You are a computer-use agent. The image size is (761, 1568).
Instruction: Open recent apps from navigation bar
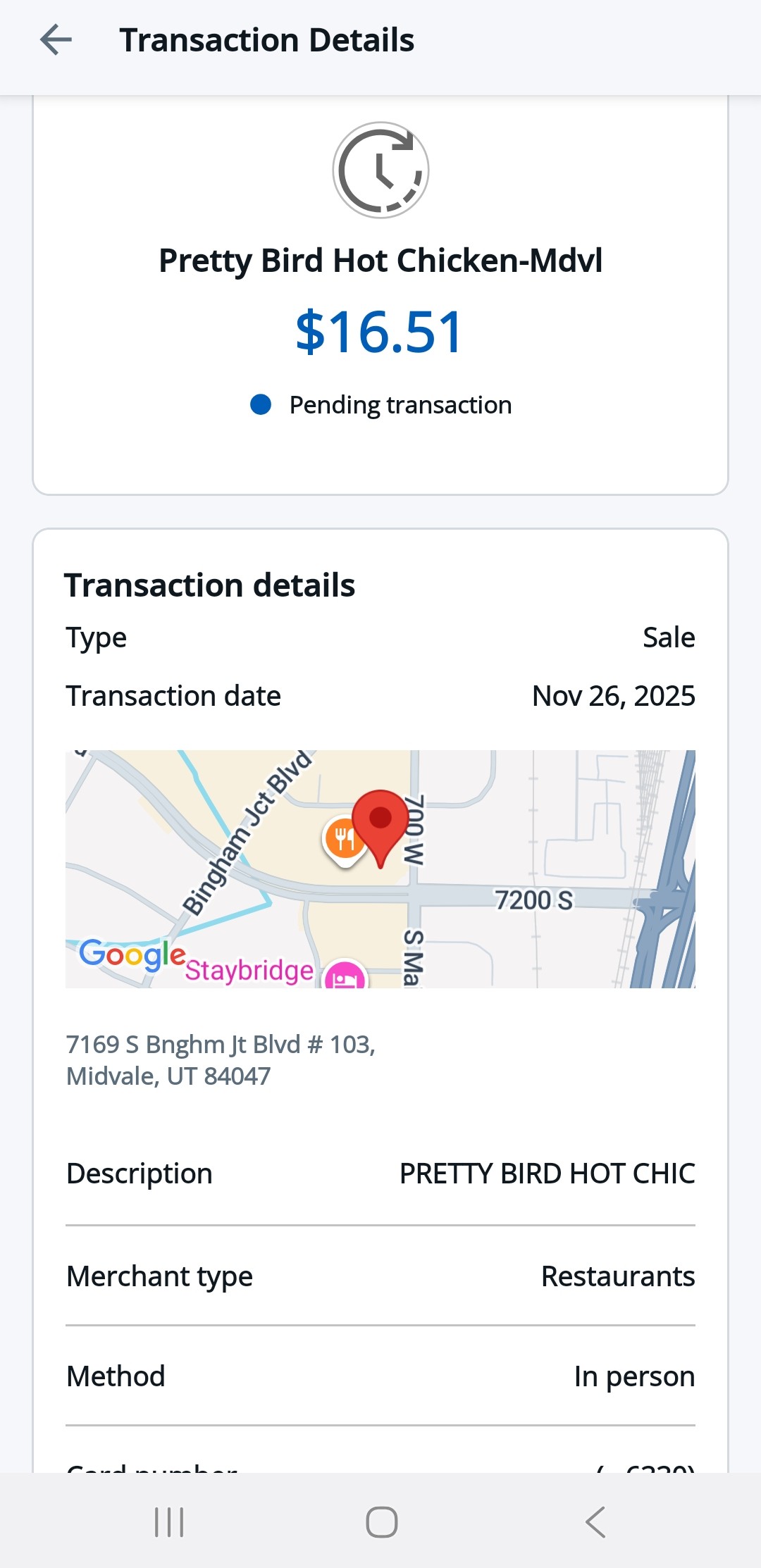tap(169, 1522)
